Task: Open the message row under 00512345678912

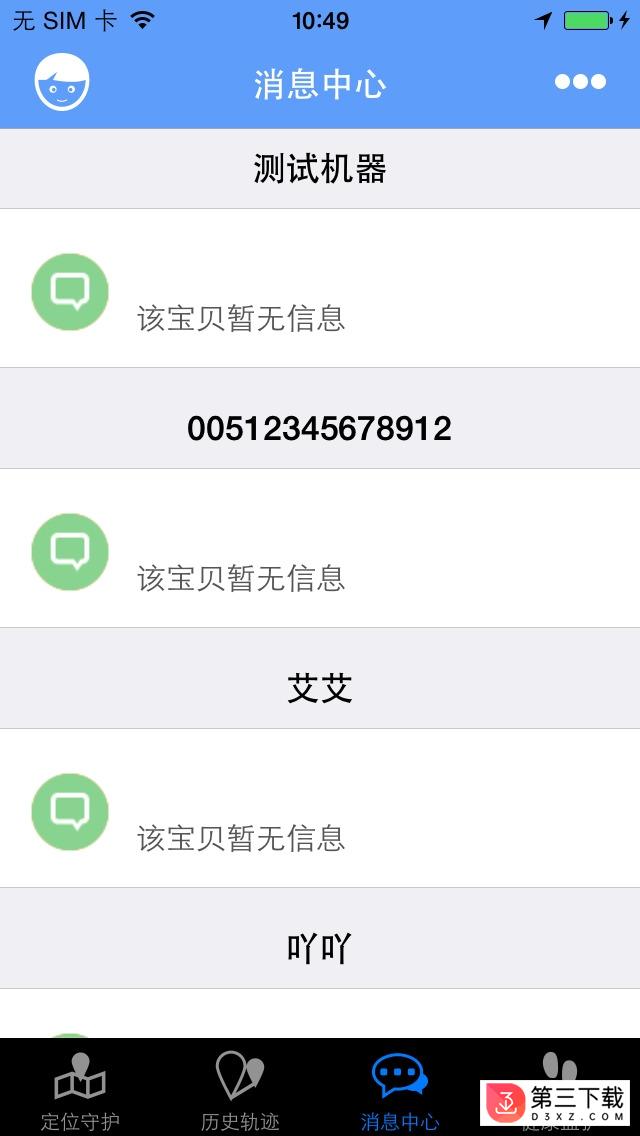Action: coord(320,548)
